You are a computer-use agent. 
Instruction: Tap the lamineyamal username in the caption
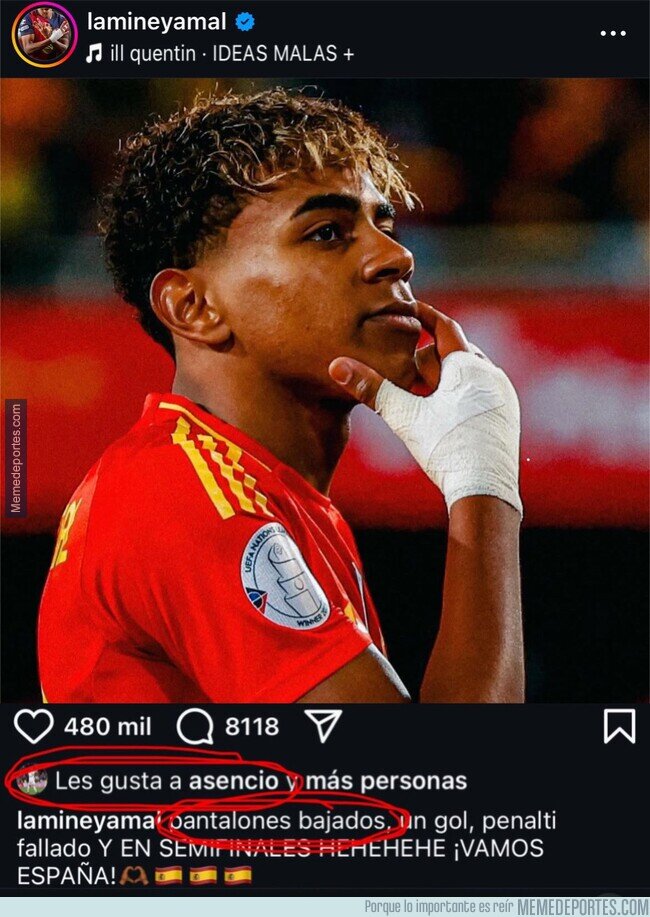[x=88, y=822]
